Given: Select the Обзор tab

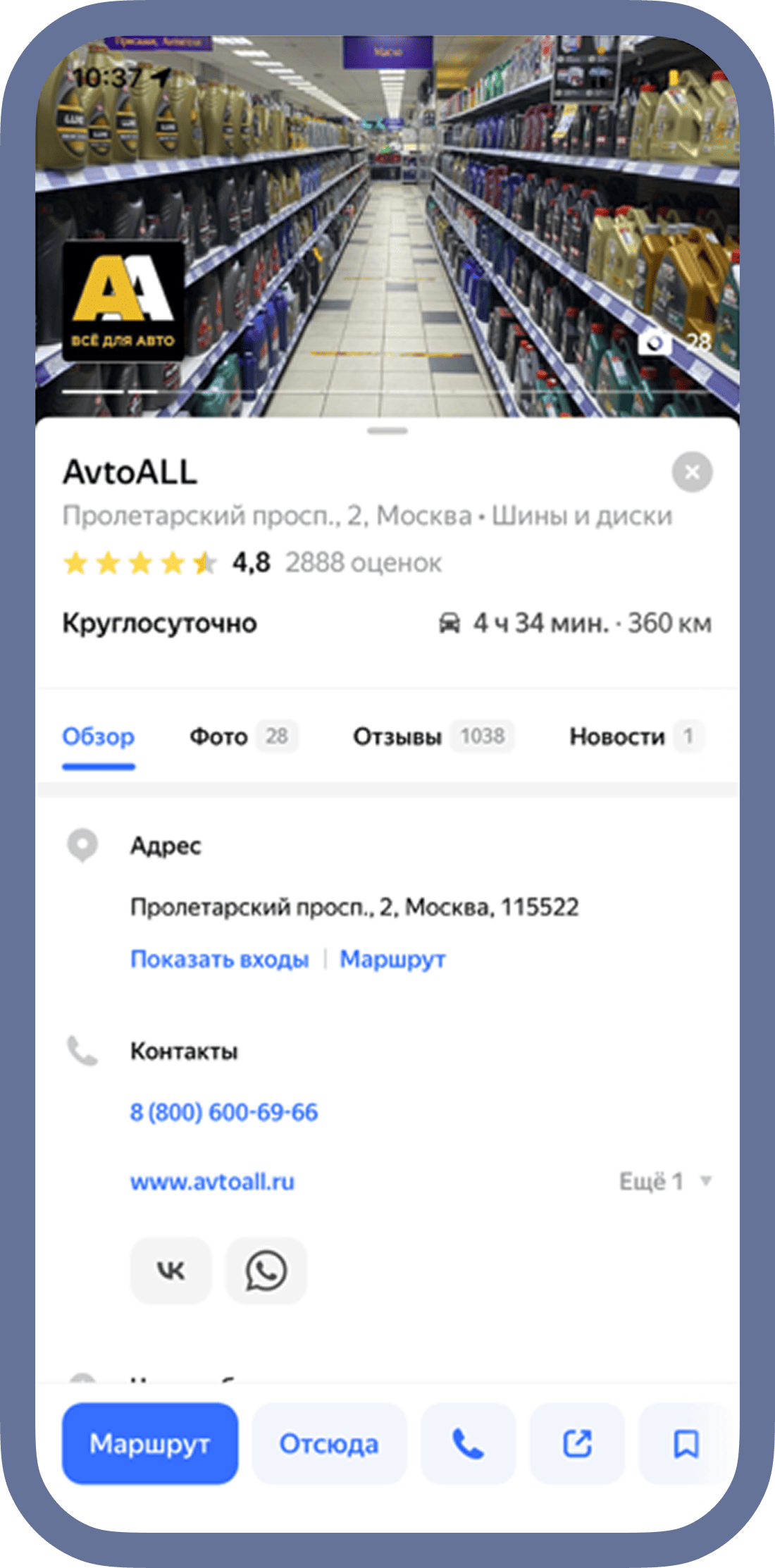Looking at the screenshot, I should (99, 736).
